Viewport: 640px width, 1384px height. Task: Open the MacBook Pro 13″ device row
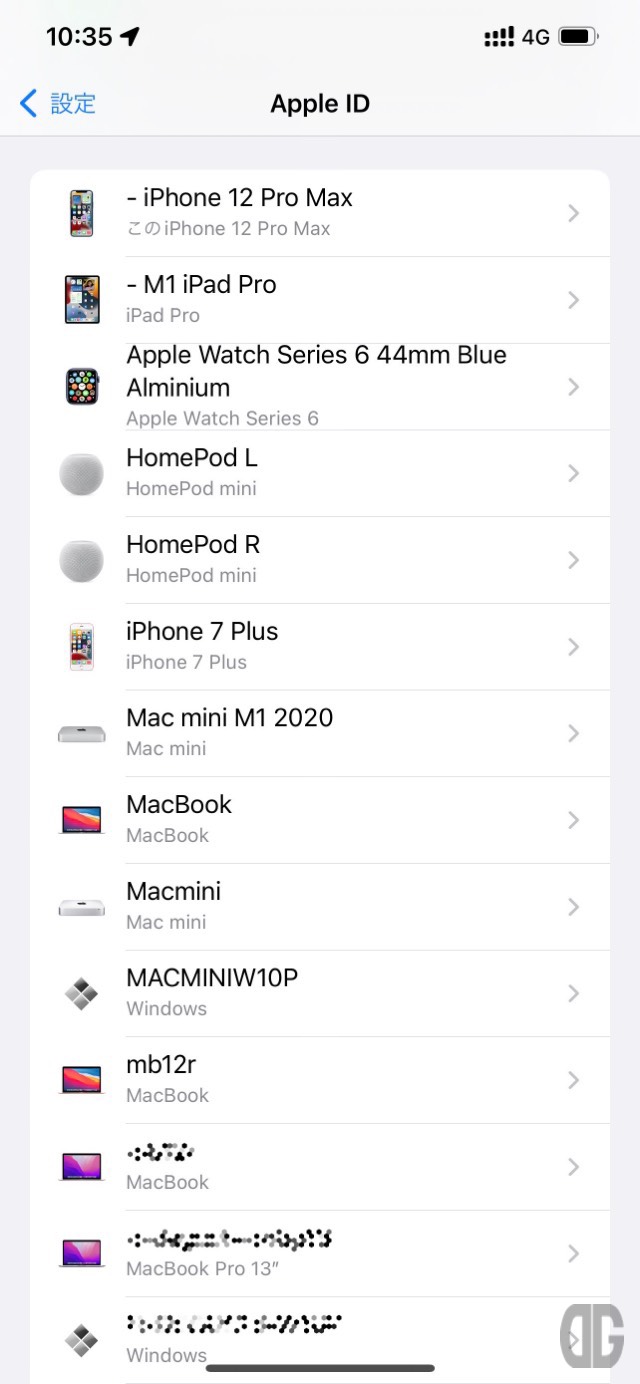tap(320, 1253)
